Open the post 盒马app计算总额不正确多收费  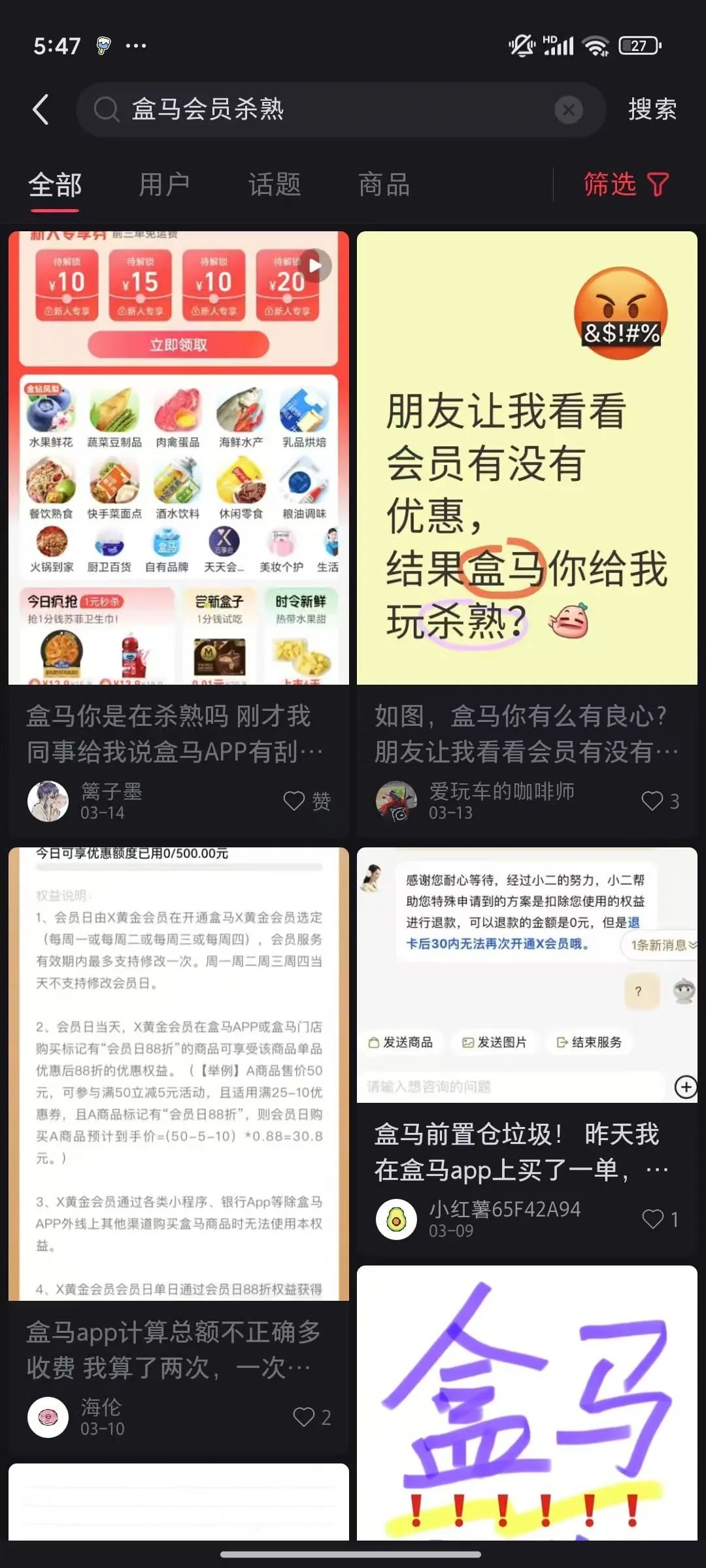coord(178,1349)
